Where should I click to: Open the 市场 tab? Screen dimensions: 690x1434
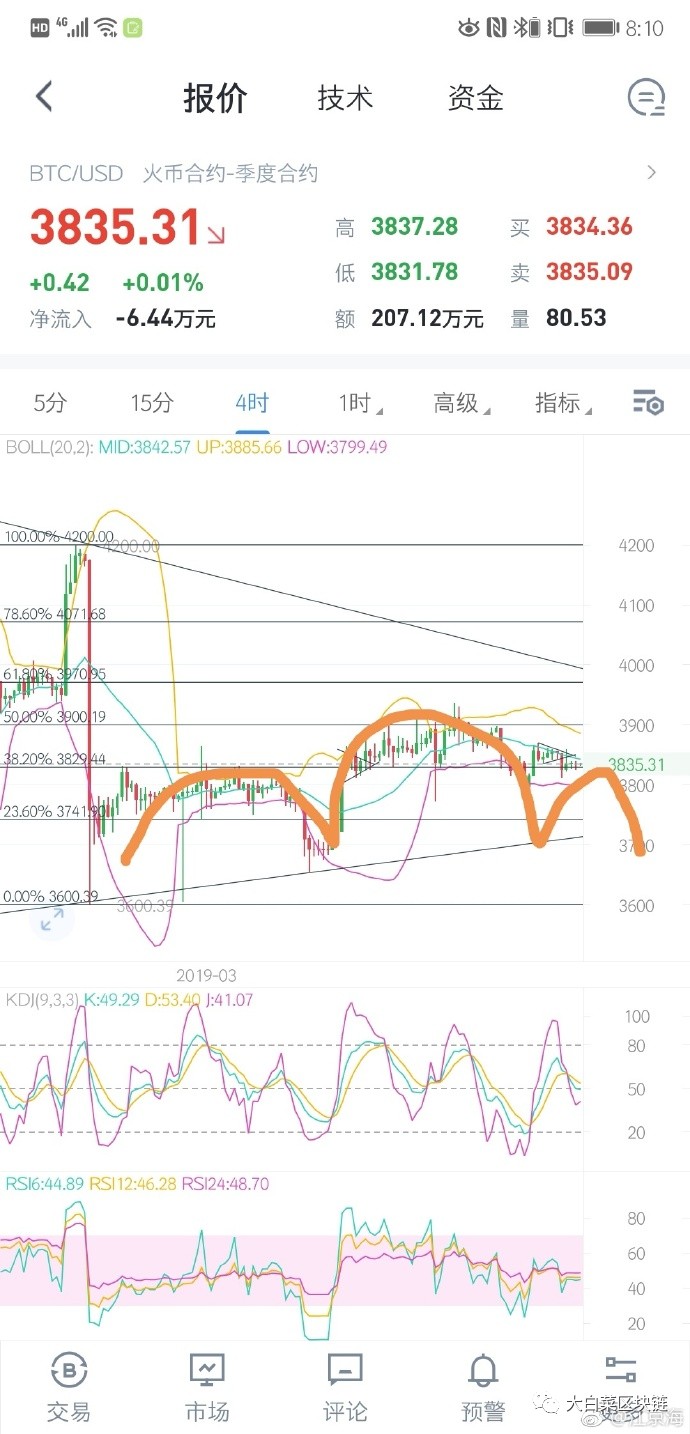(207, 1388)
